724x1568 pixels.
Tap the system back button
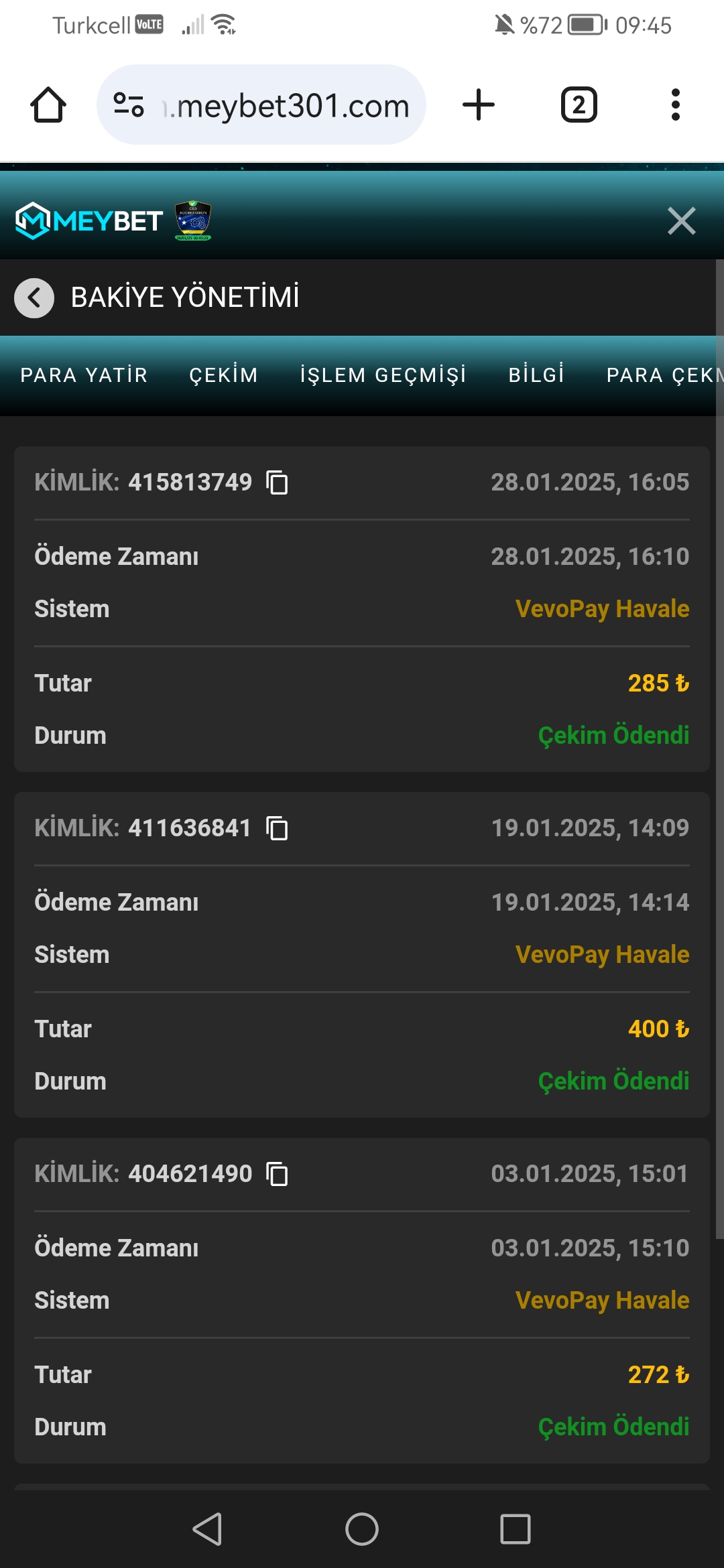pos(208,1529)
